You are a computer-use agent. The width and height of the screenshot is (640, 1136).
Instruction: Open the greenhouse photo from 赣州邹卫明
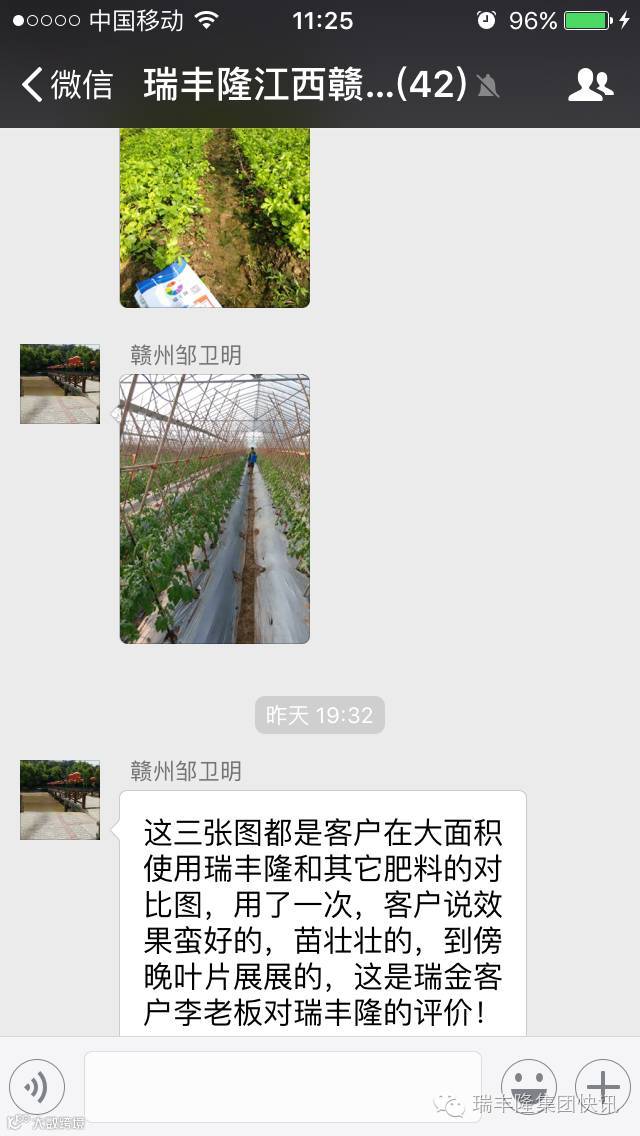pos(215,509)
